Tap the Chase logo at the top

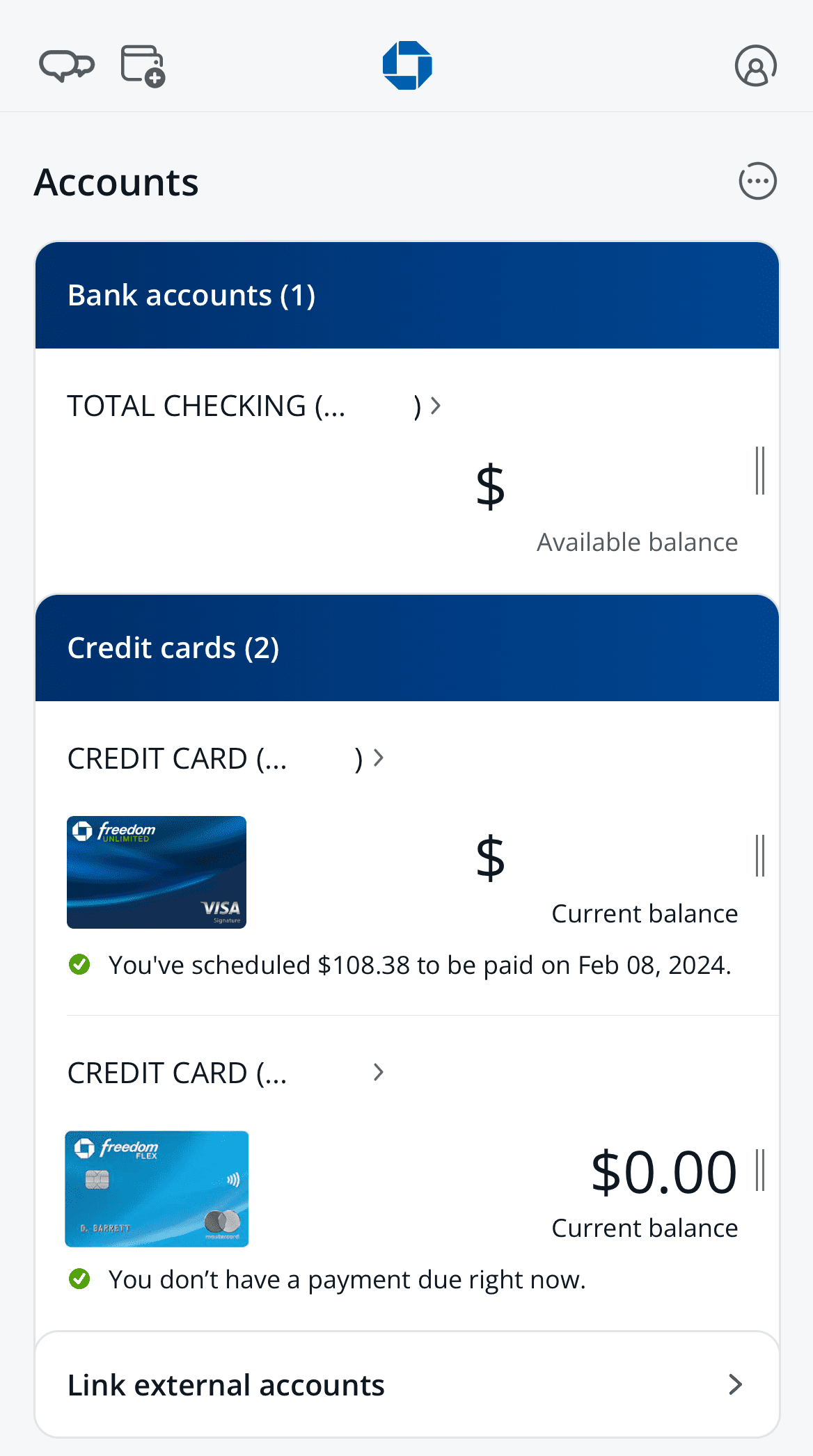coord(407,65)
